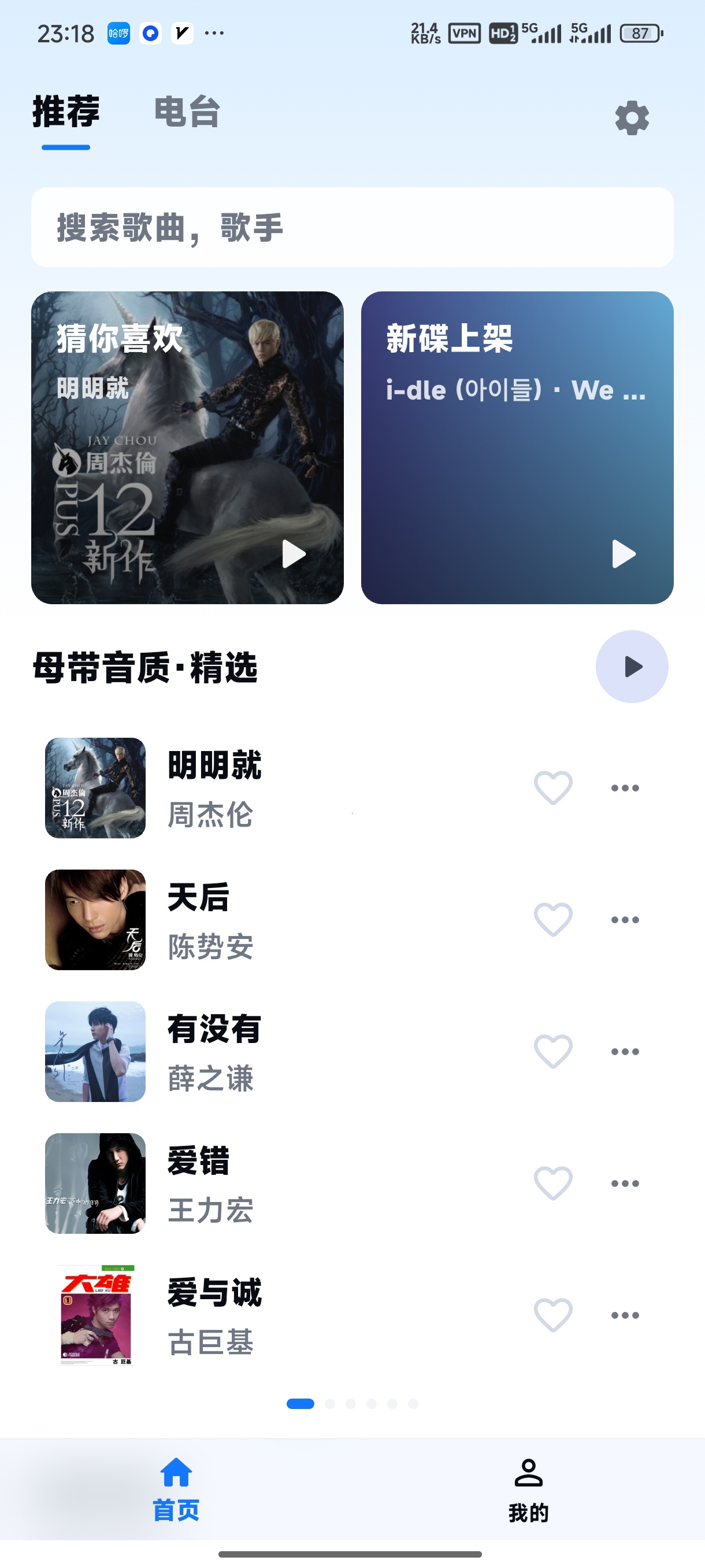Go to the 我的 tab

(x=529, y=1490)
